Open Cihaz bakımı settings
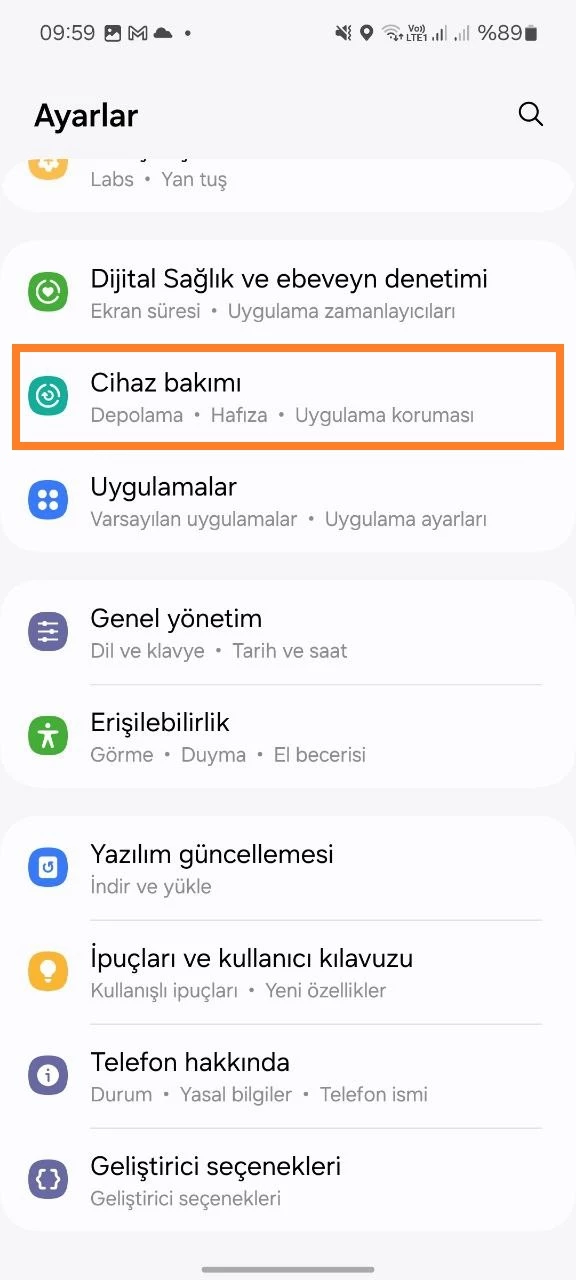 288,396
